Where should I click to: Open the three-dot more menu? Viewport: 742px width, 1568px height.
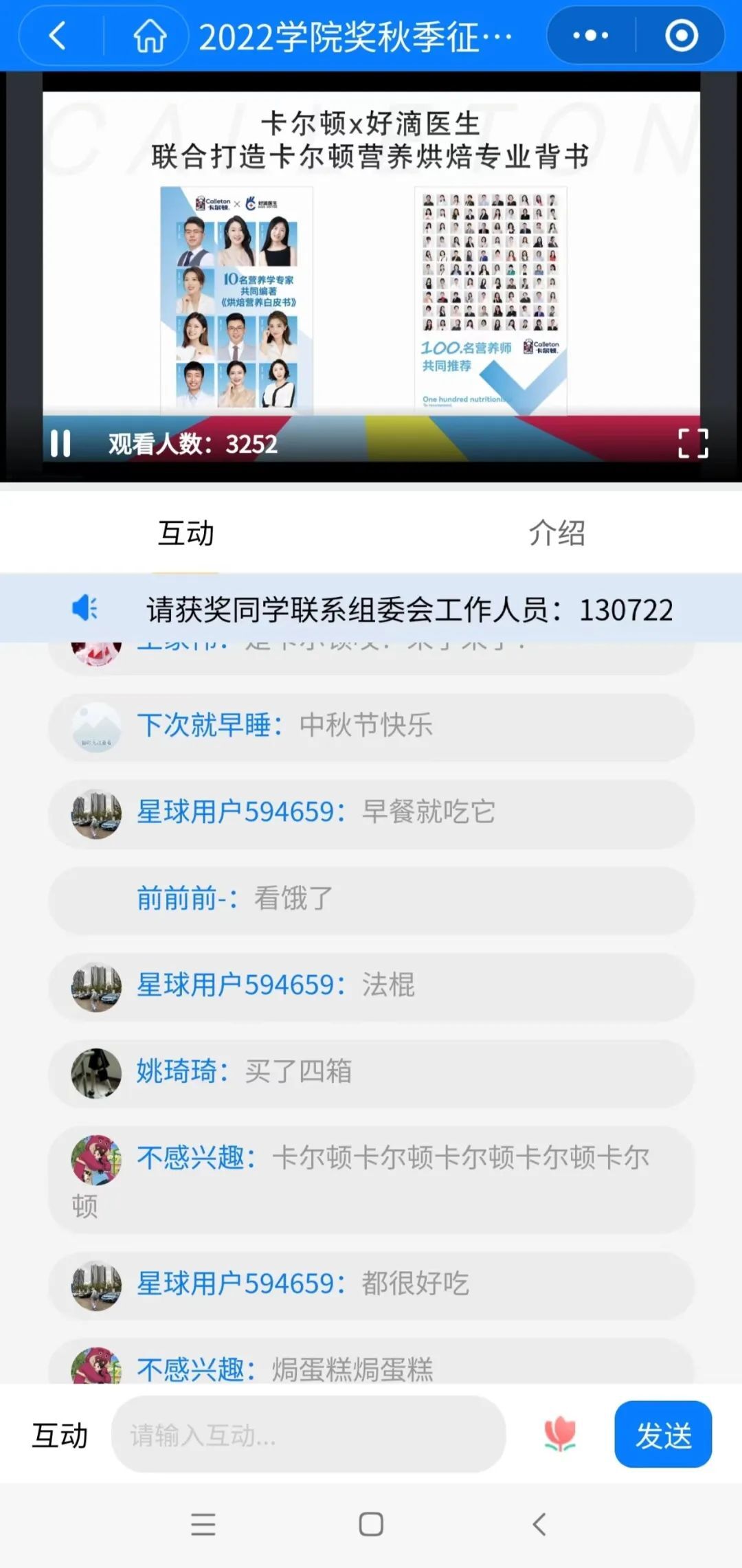click(590, 36)
